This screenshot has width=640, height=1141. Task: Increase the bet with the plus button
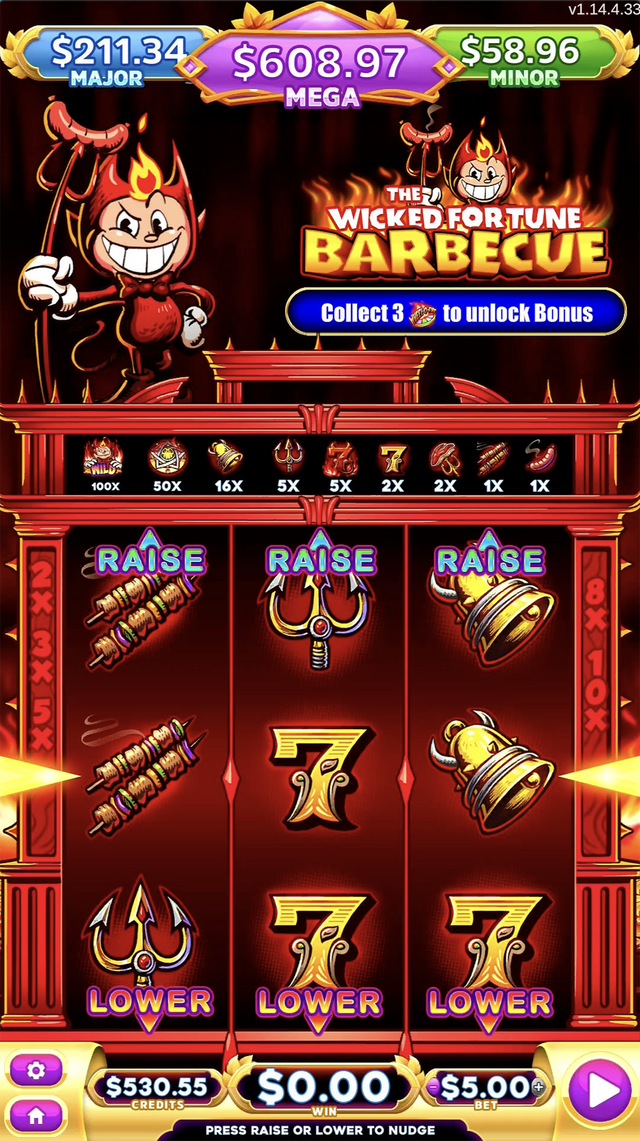(539, 1087)
